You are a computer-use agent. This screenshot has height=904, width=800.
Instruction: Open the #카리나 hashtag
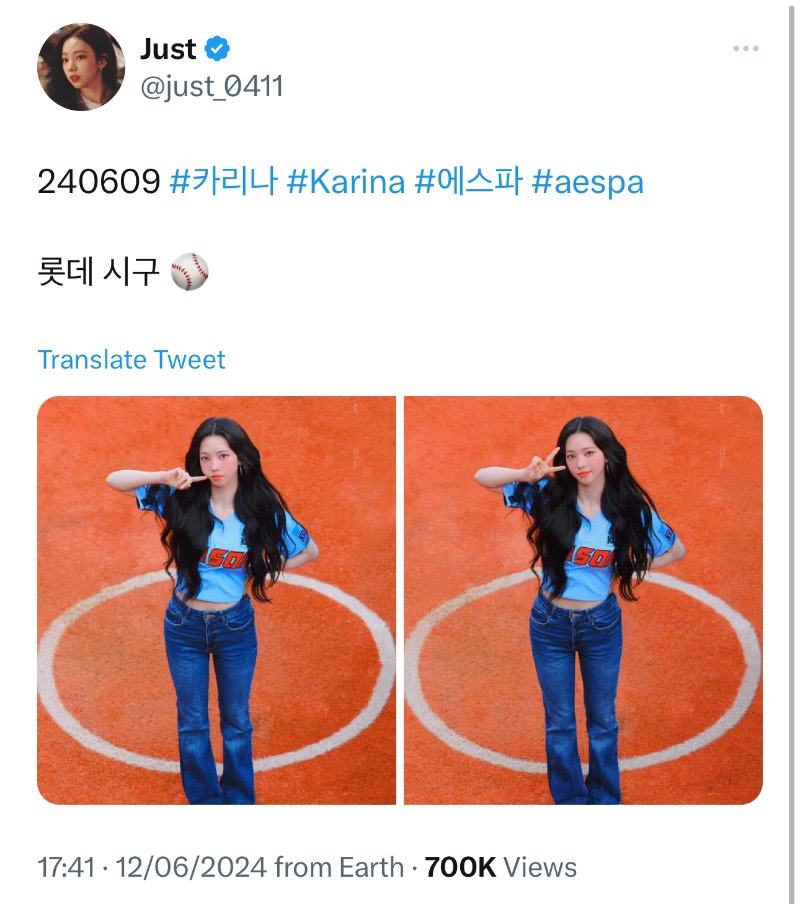pos(223,182)
